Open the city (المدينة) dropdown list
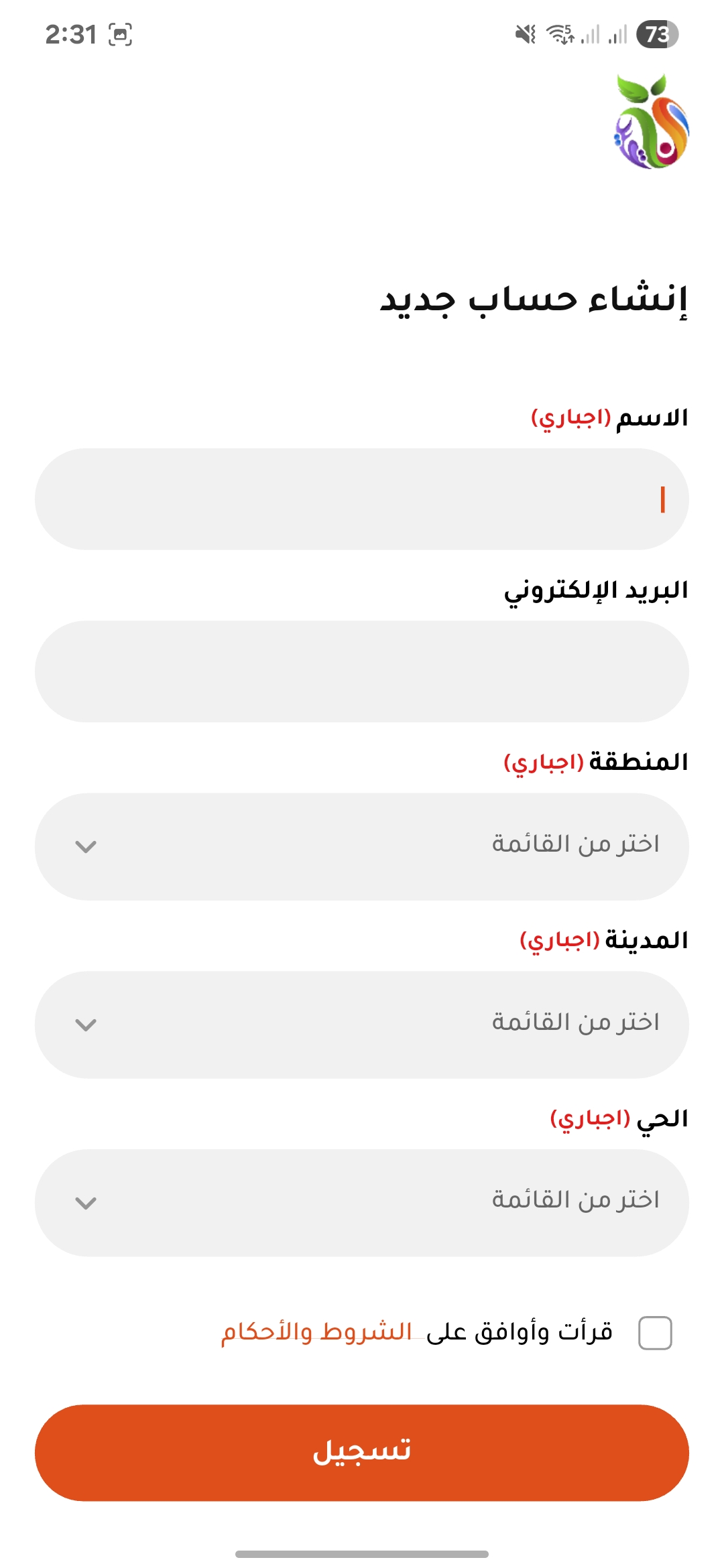This screenshot has height=1568, width=724. pos(362,1025)
